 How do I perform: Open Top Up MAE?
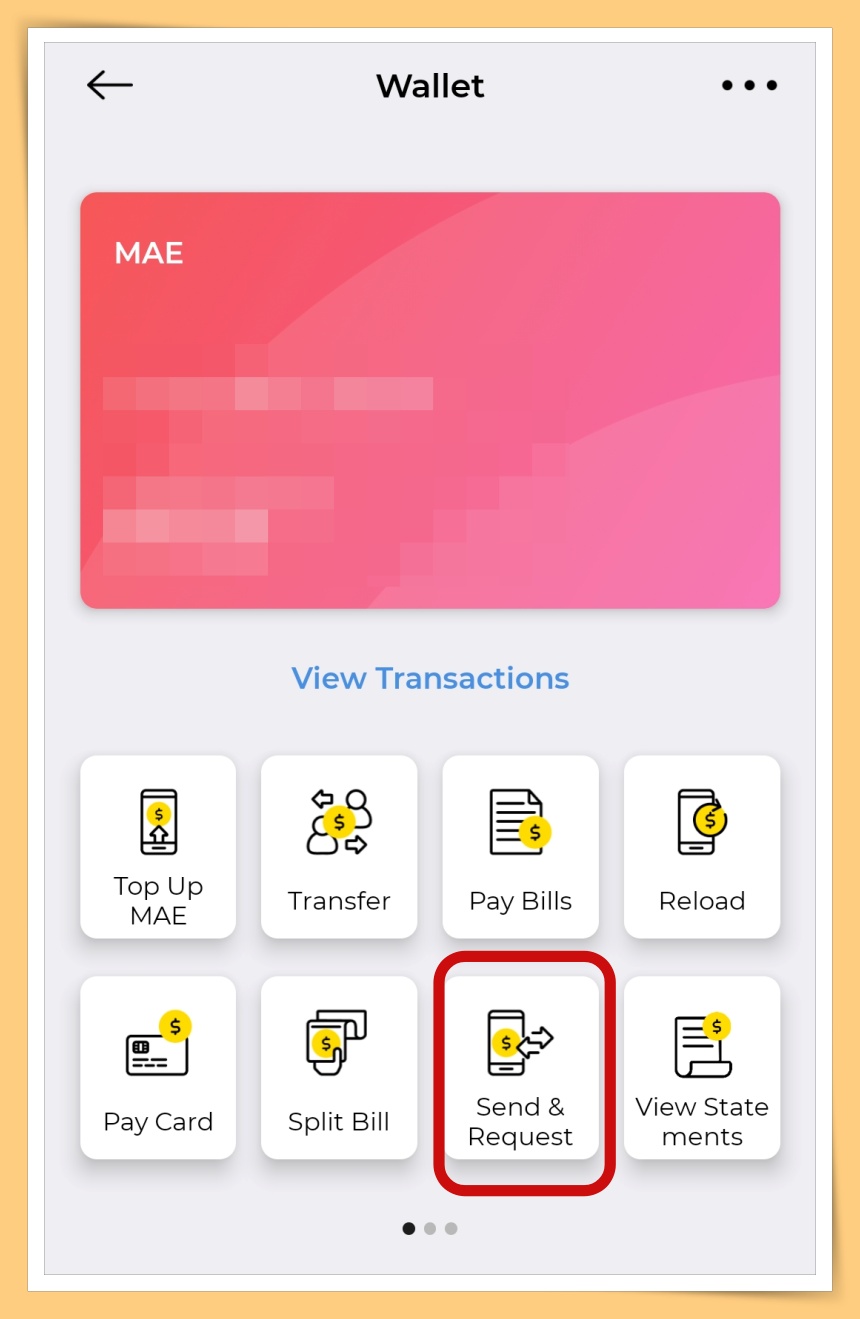158,847
